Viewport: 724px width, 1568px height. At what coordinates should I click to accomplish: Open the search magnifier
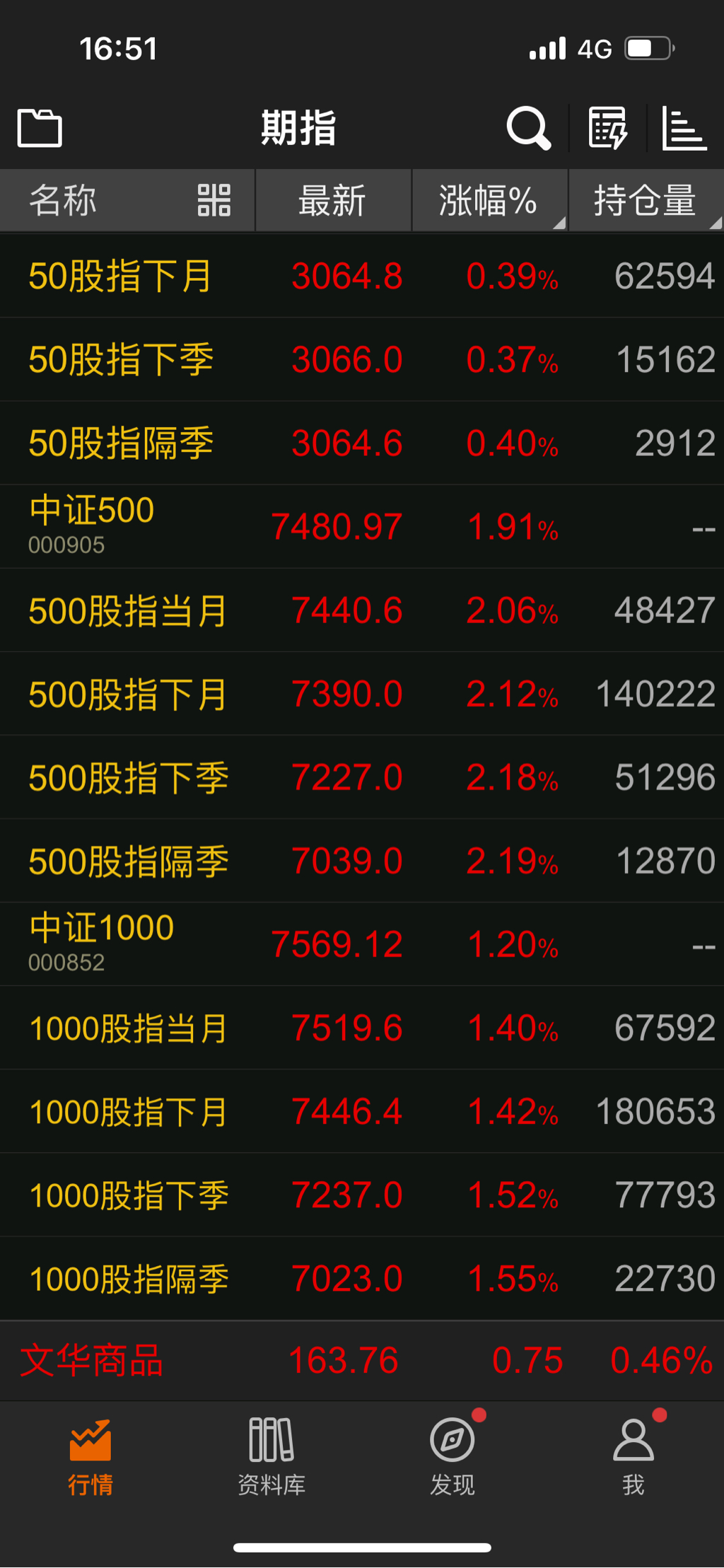(x=528, y=129)
